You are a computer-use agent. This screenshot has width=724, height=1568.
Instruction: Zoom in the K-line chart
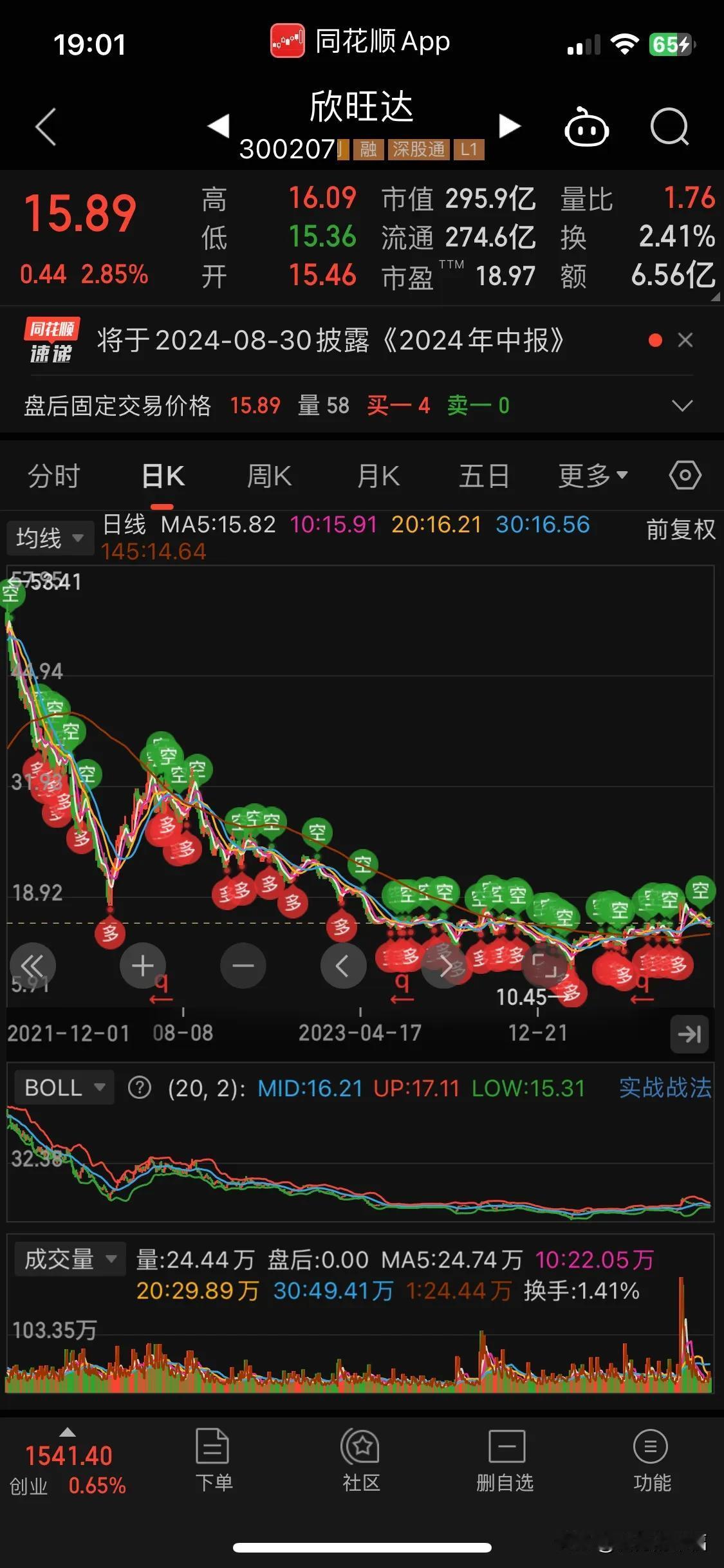(x=143, y=966)
